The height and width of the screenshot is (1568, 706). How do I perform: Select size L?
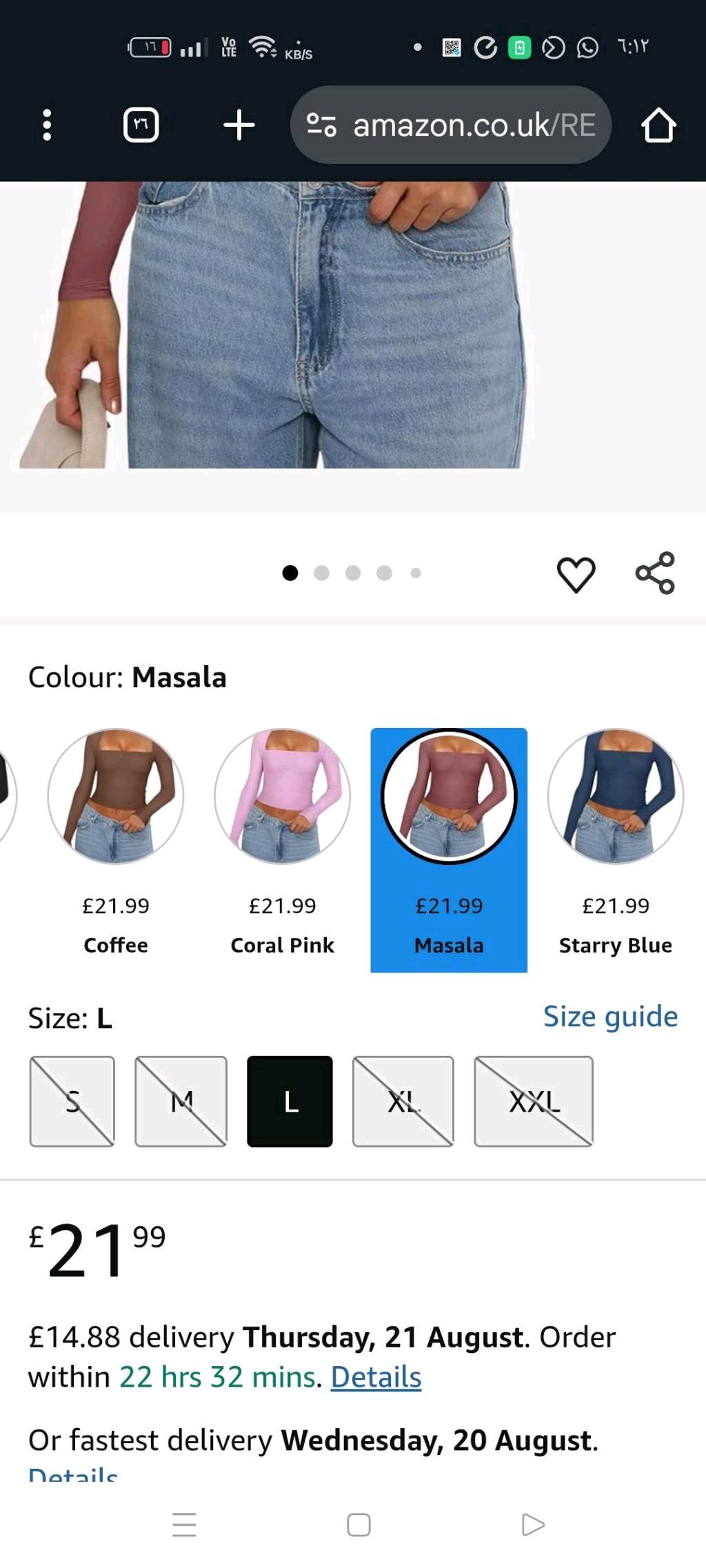pos(290,1101)
